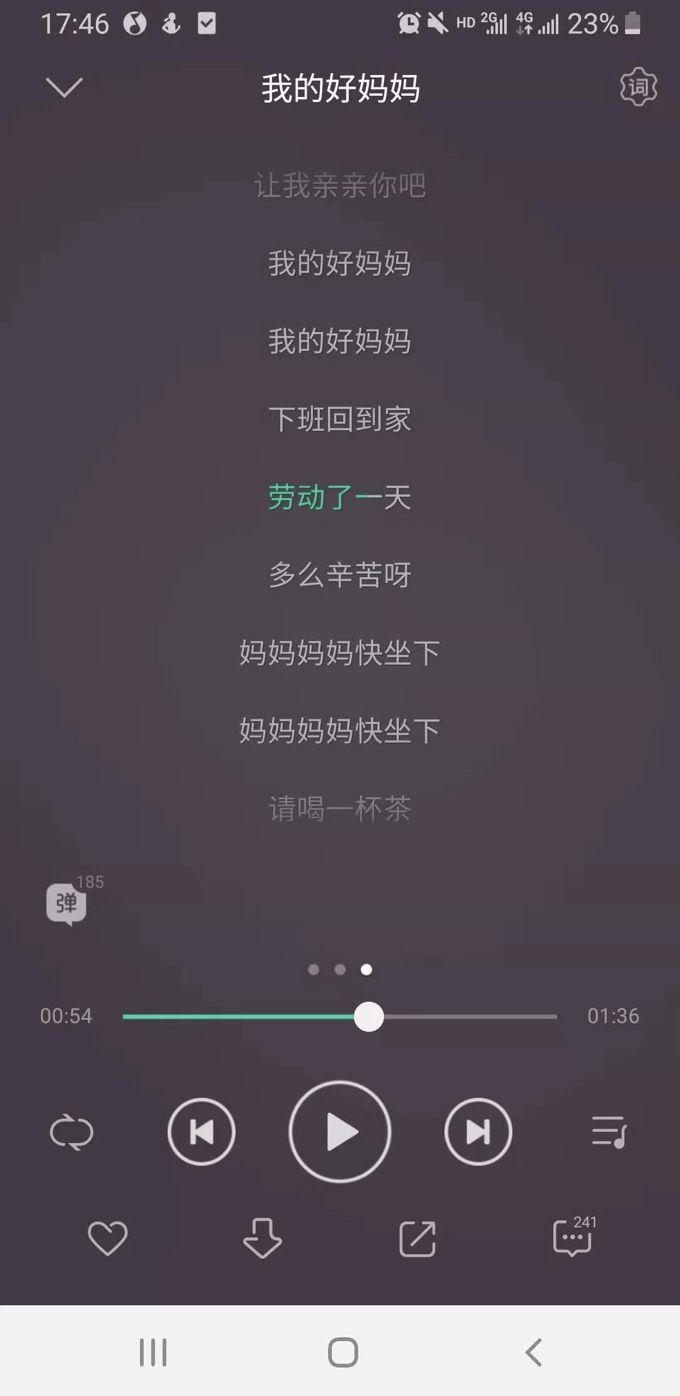Download the current song
This screenshot has width=680, height=1396.
point(262,1239)
